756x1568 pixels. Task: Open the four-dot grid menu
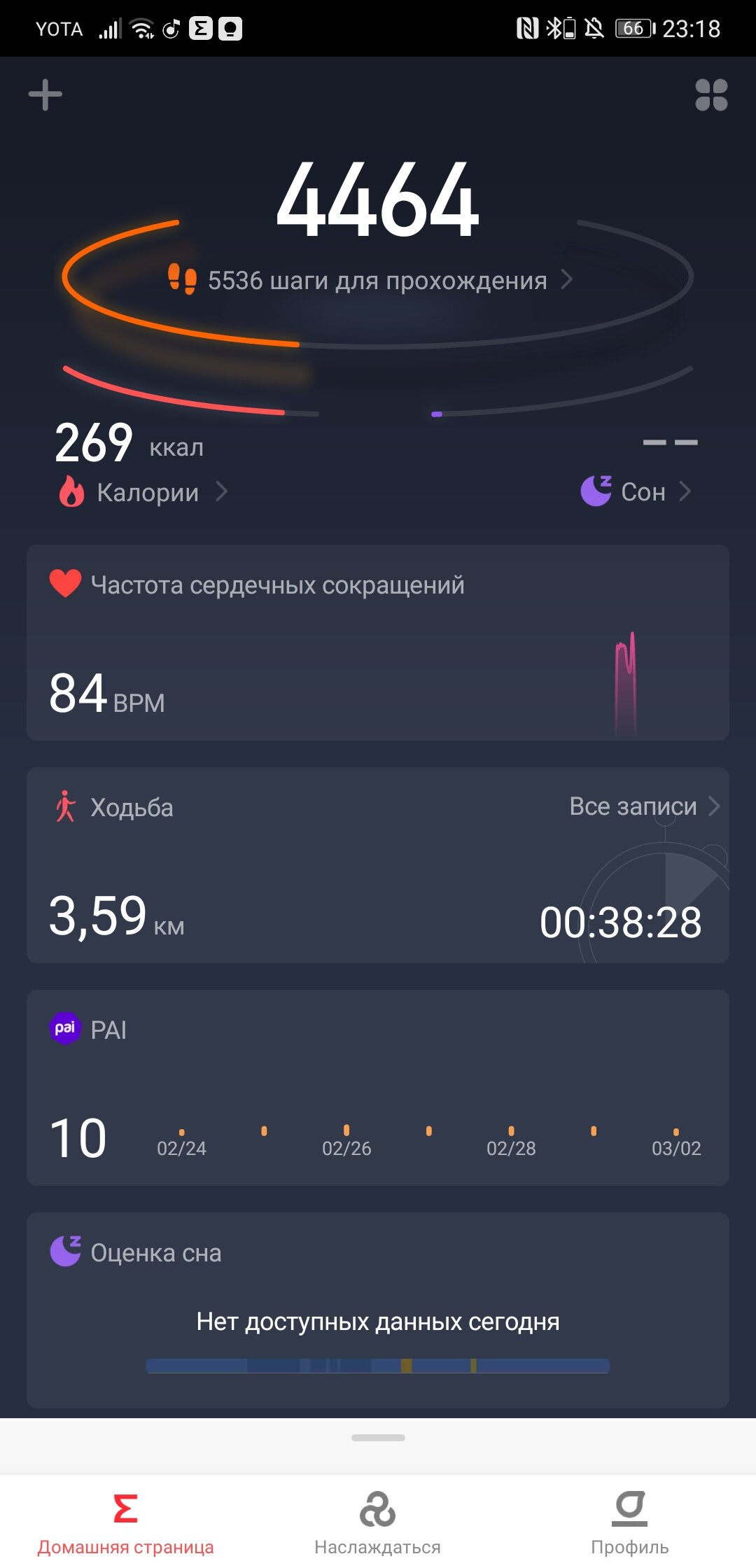pos(711,95)
